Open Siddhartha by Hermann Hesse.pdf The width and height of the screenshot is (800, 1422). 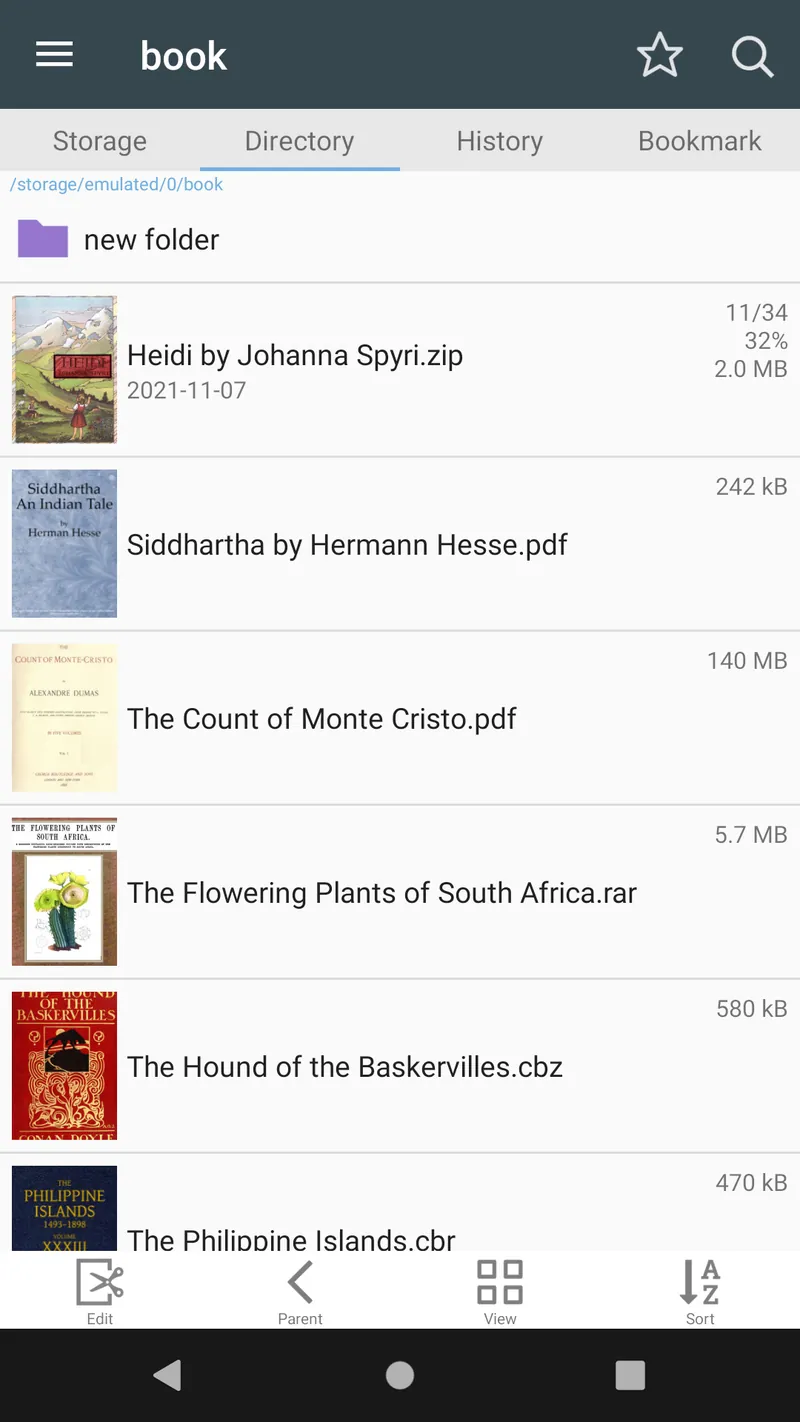[346, 544]
